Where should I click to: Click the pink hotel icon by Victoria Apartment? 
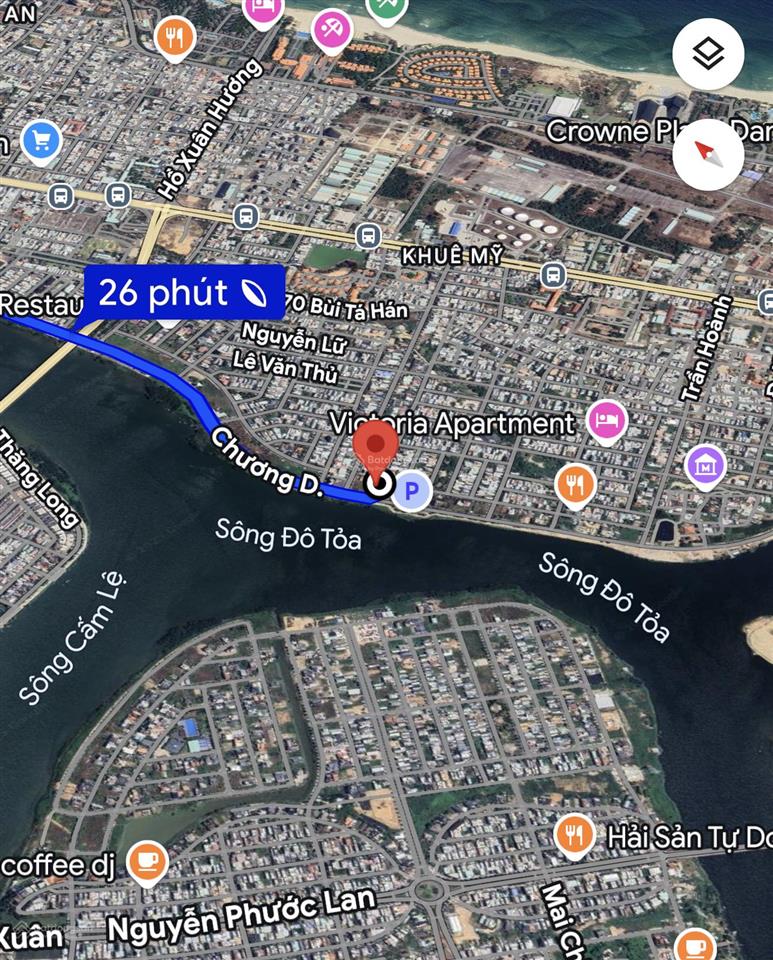click(604, 421)
